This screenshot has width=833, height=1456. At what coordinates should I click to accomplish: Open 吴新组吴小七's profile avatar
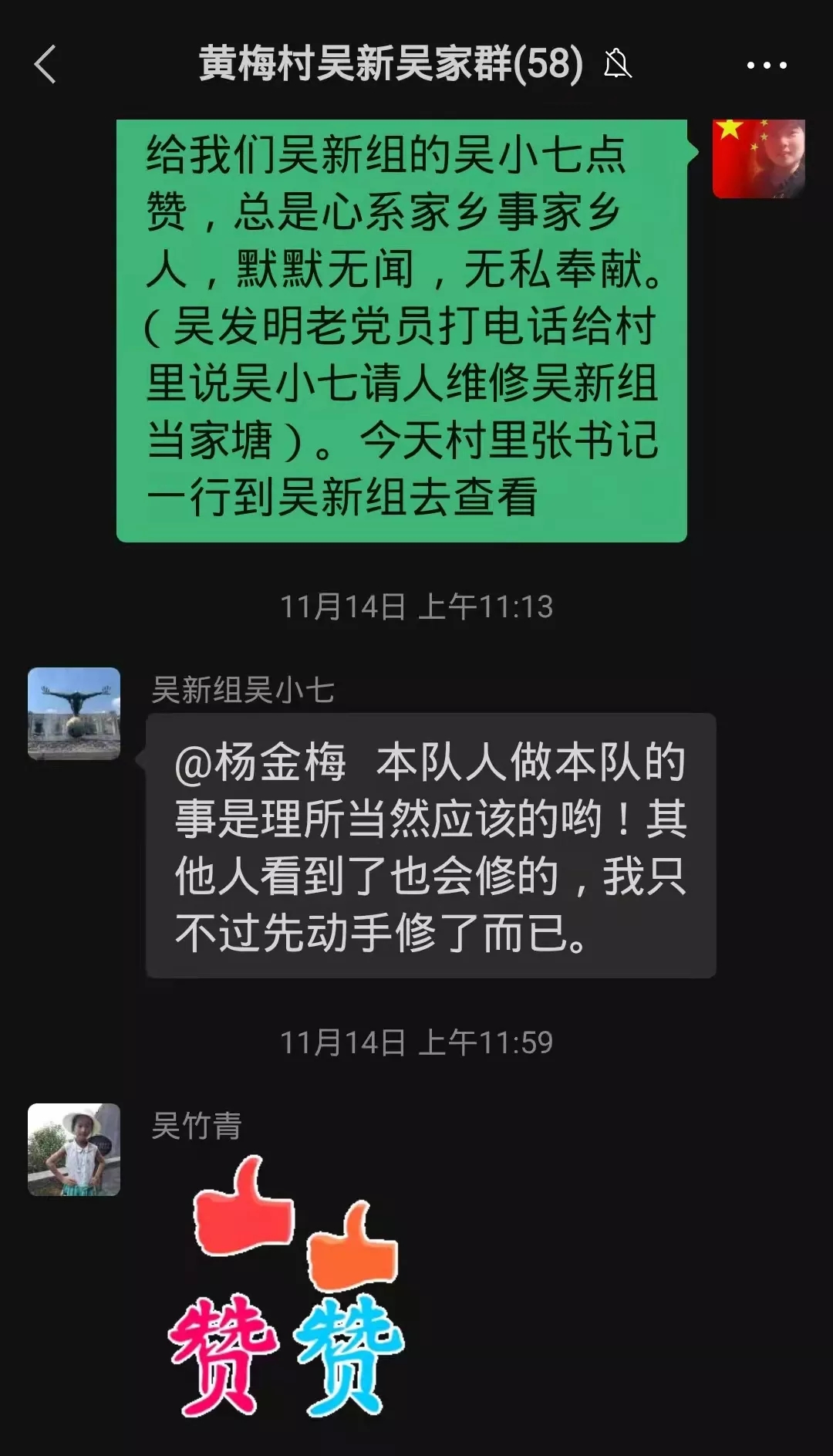click(x=74, y=714)
